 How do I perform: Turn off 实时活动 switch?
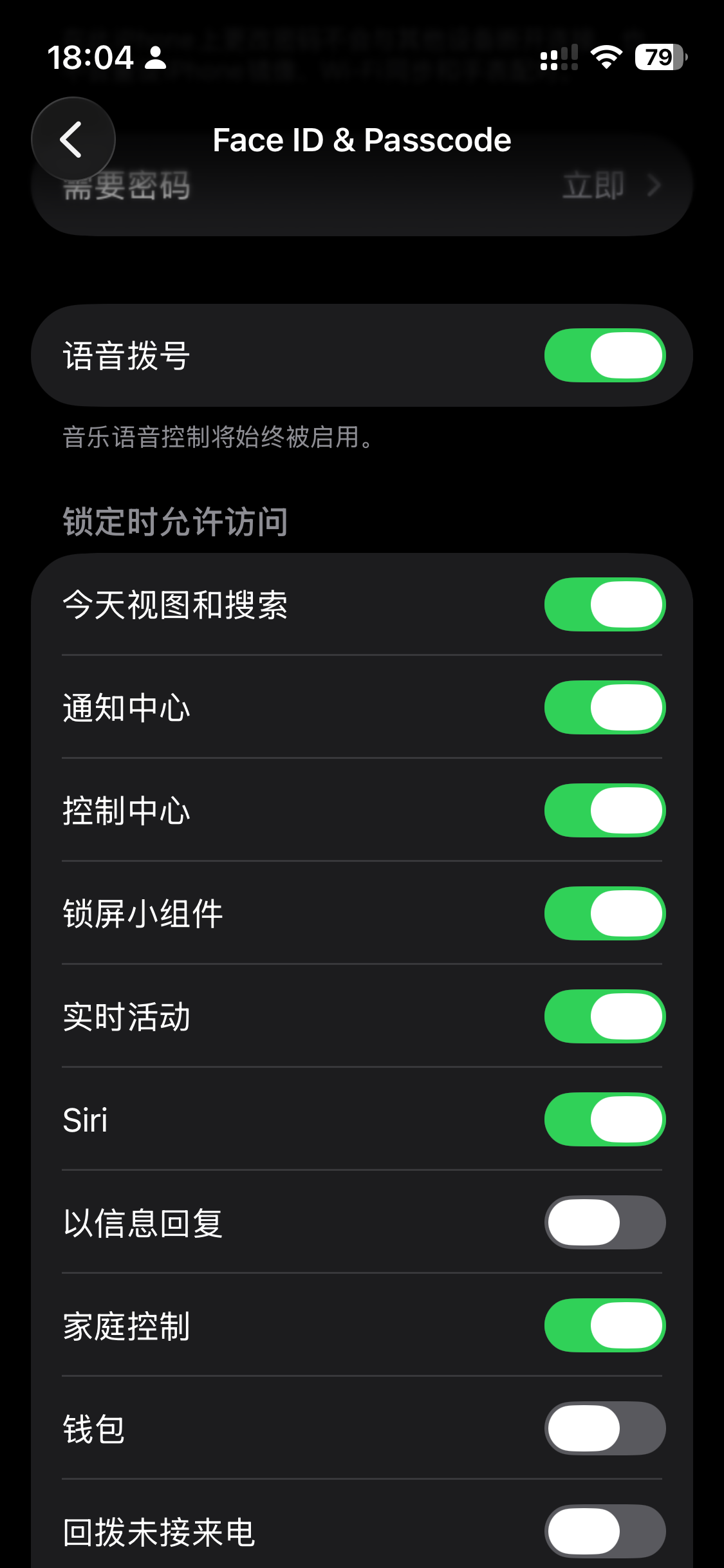click(x=604, y=1016)
